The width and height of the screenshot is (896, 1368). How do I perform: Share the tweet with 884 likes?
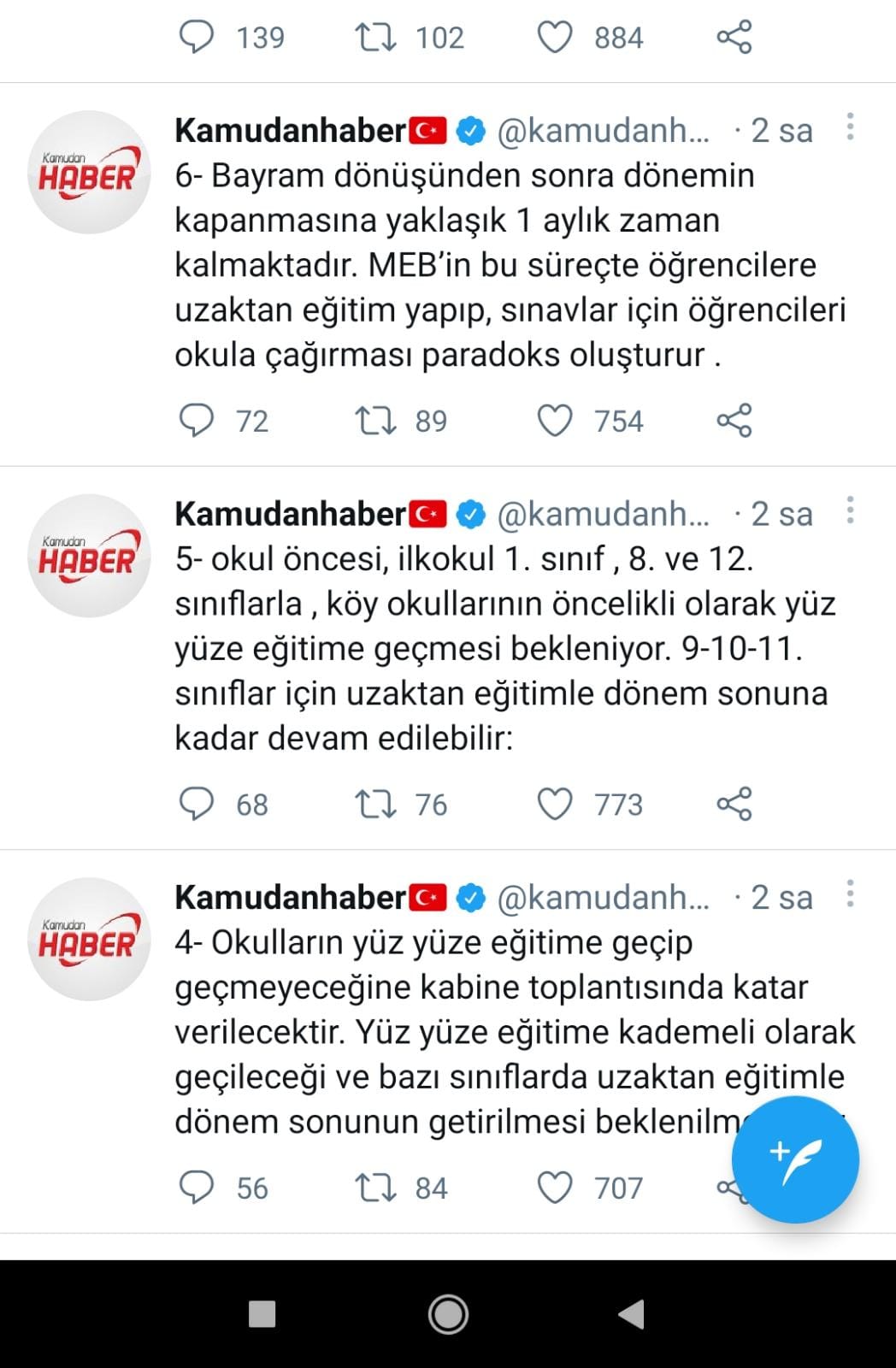pos(734,38)
